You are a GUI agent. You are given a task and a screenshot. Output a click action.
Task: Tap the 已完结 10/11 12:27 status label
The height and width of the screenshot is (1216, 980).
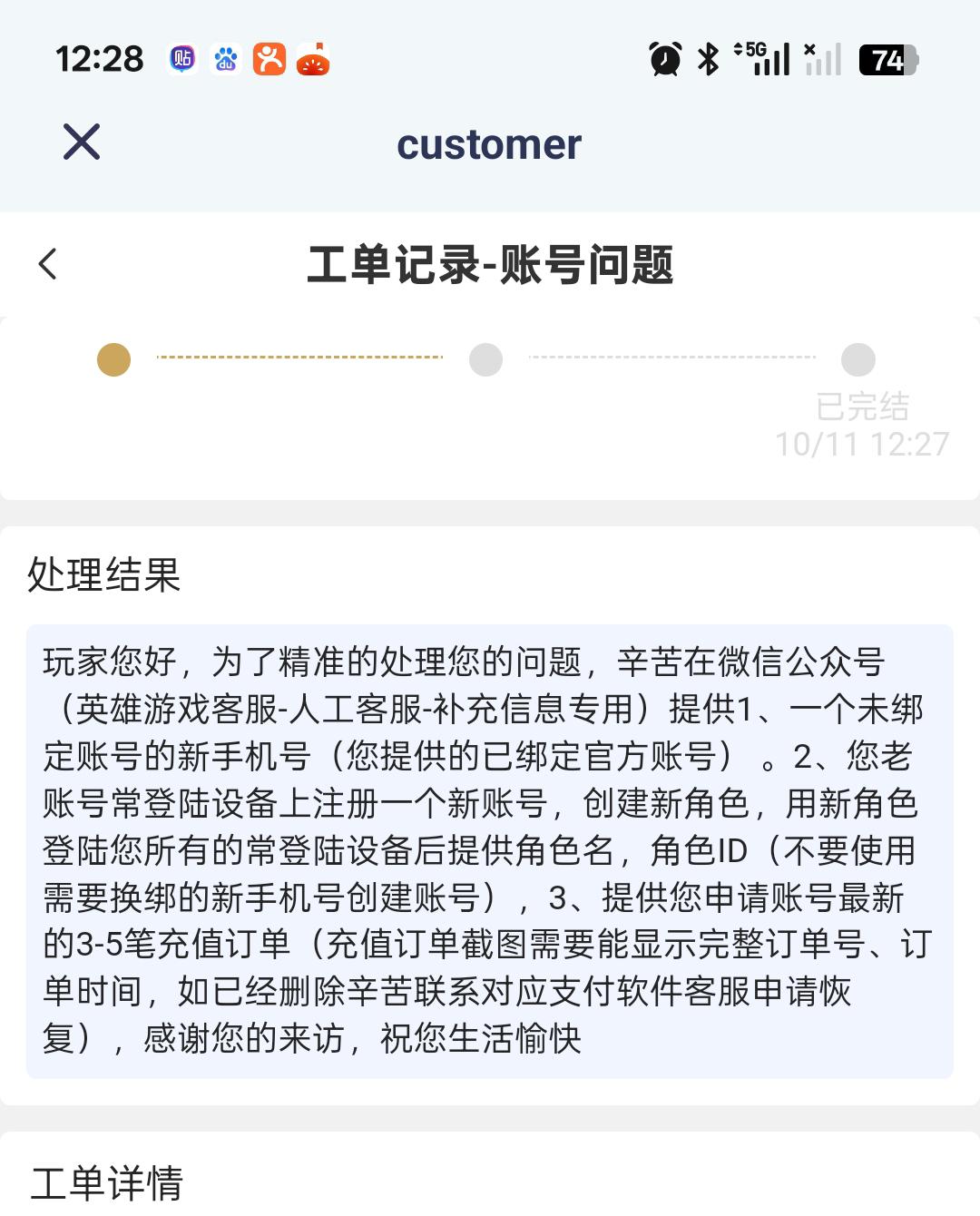click(861, 425)
